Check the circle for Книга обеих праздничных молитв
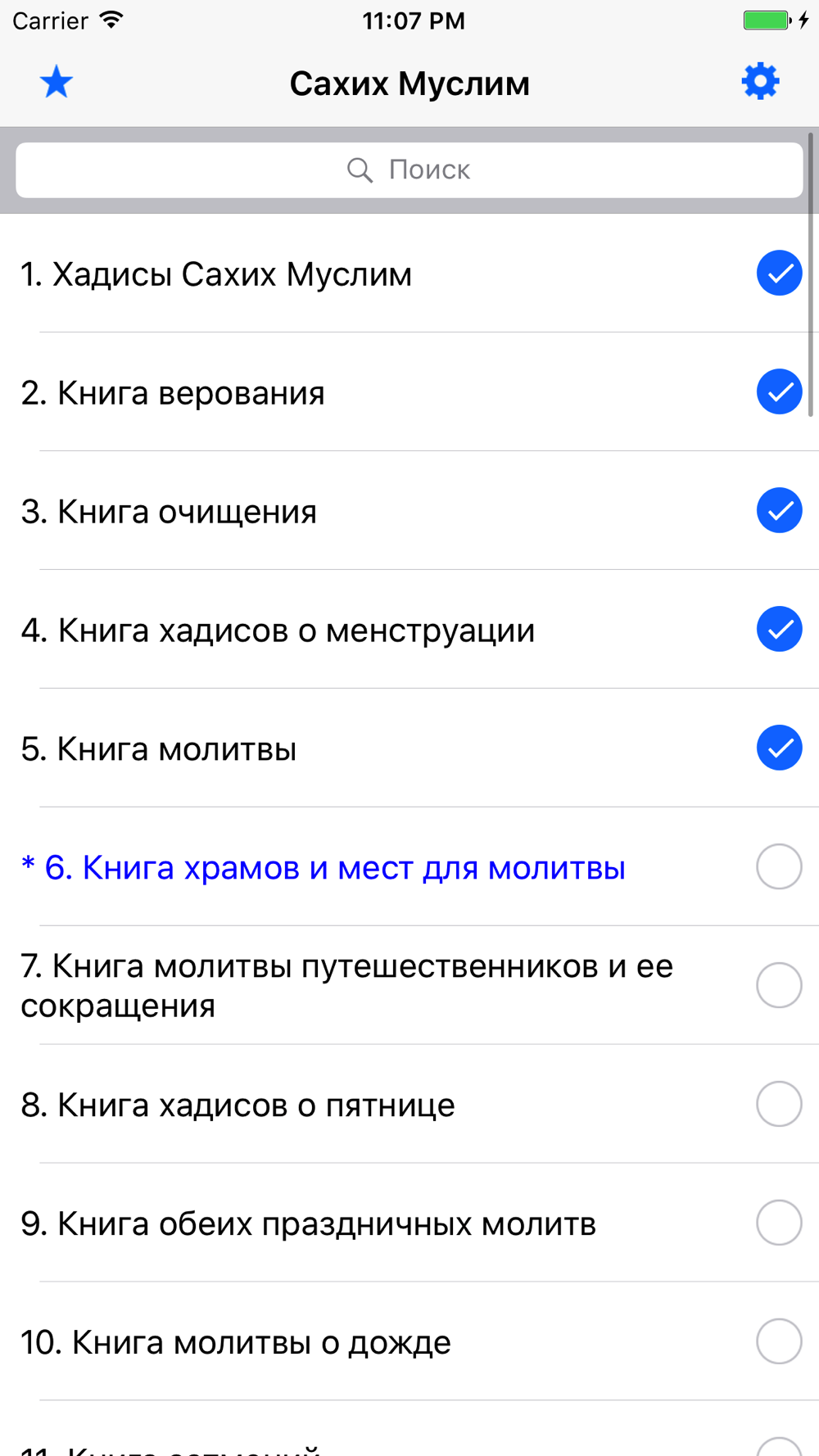This screenshot has height=1456, width=819. (x=779, y=1223)
